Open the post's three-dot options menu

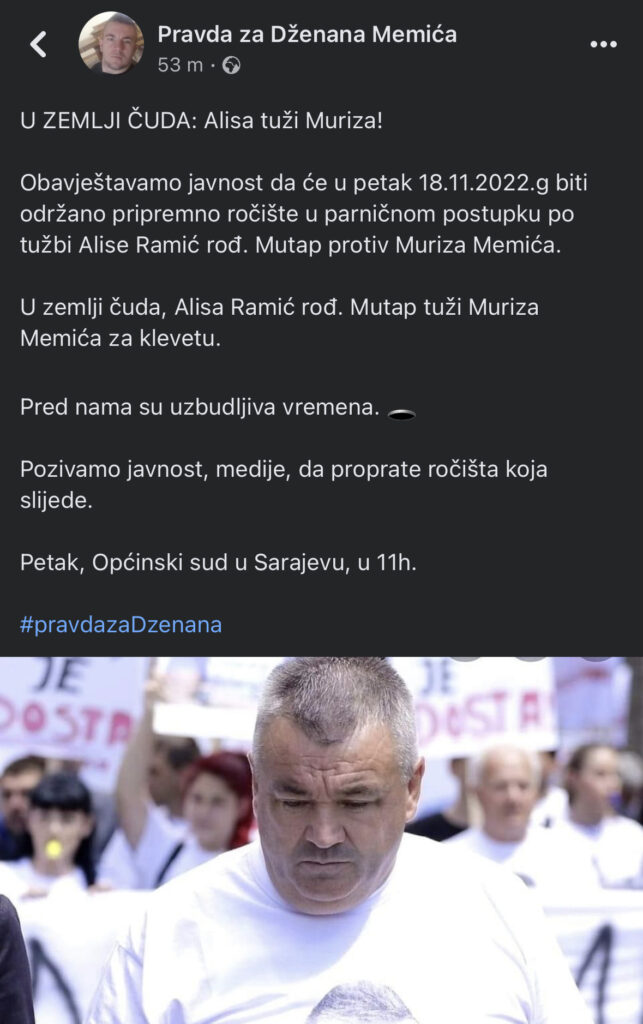pos(603,45)
